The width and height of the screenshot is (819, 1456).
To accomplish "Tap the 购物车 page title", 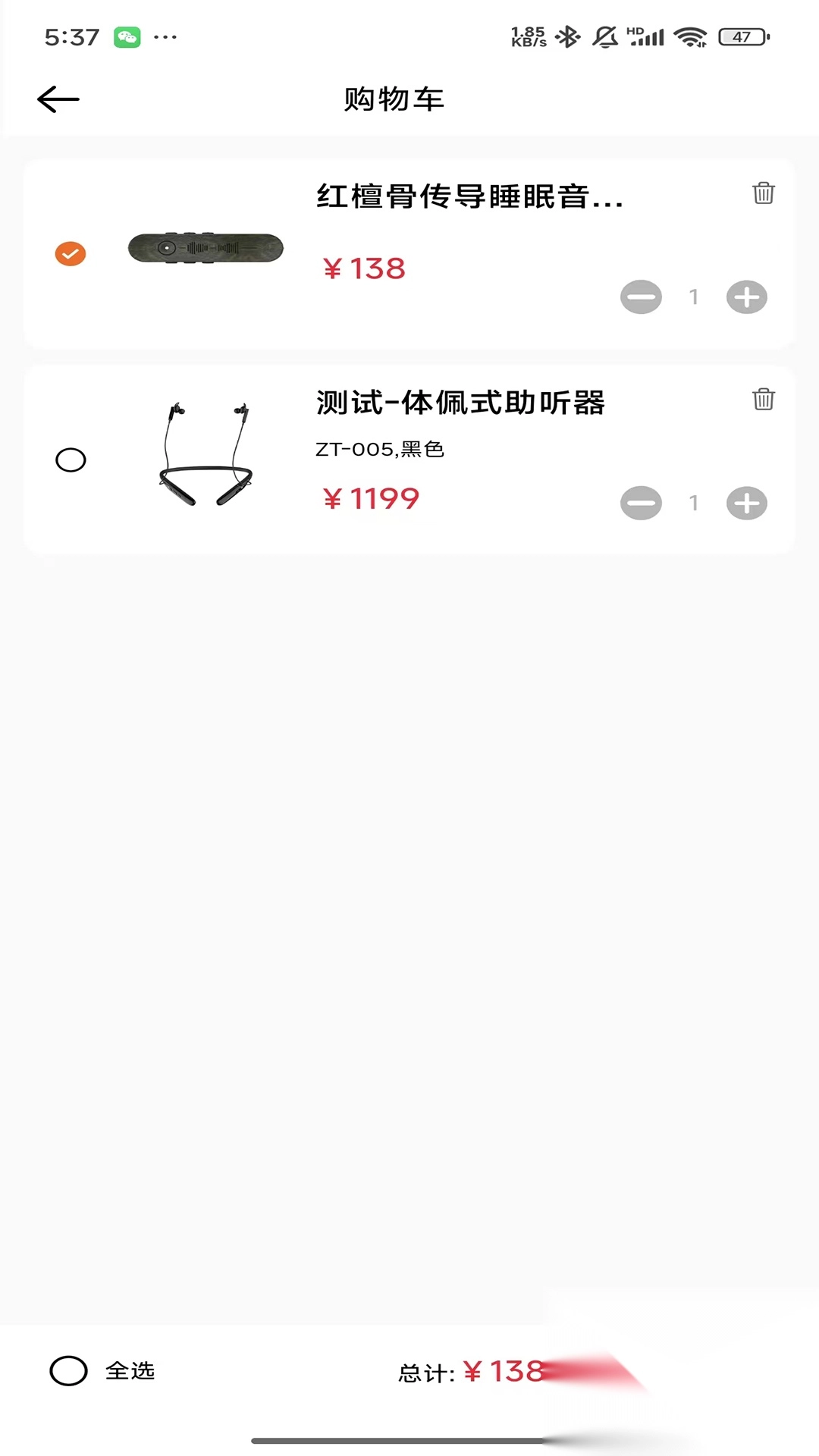I will 395,99.
